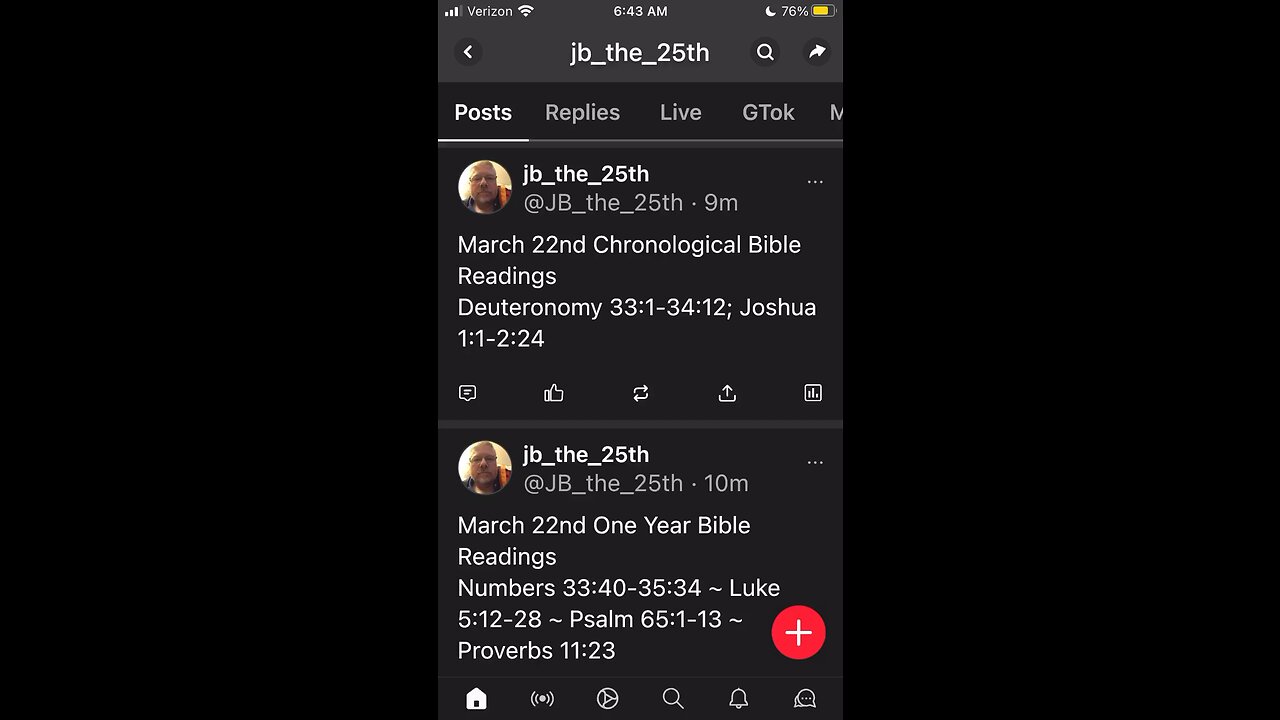The height and width of the screenshot is (720, 1280).
Task: Open options menu on One Year Bible post
Action: click(815, 462)
